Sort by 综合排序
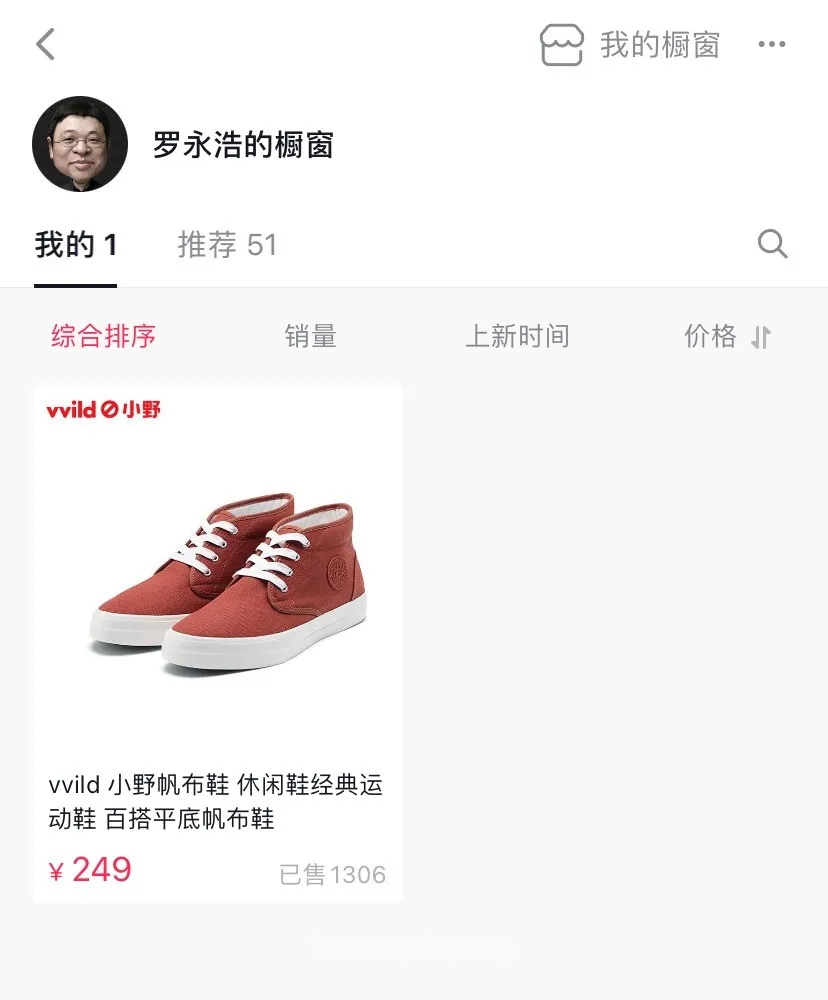This screenshot has height=1000, width=828. click(103, 336)
